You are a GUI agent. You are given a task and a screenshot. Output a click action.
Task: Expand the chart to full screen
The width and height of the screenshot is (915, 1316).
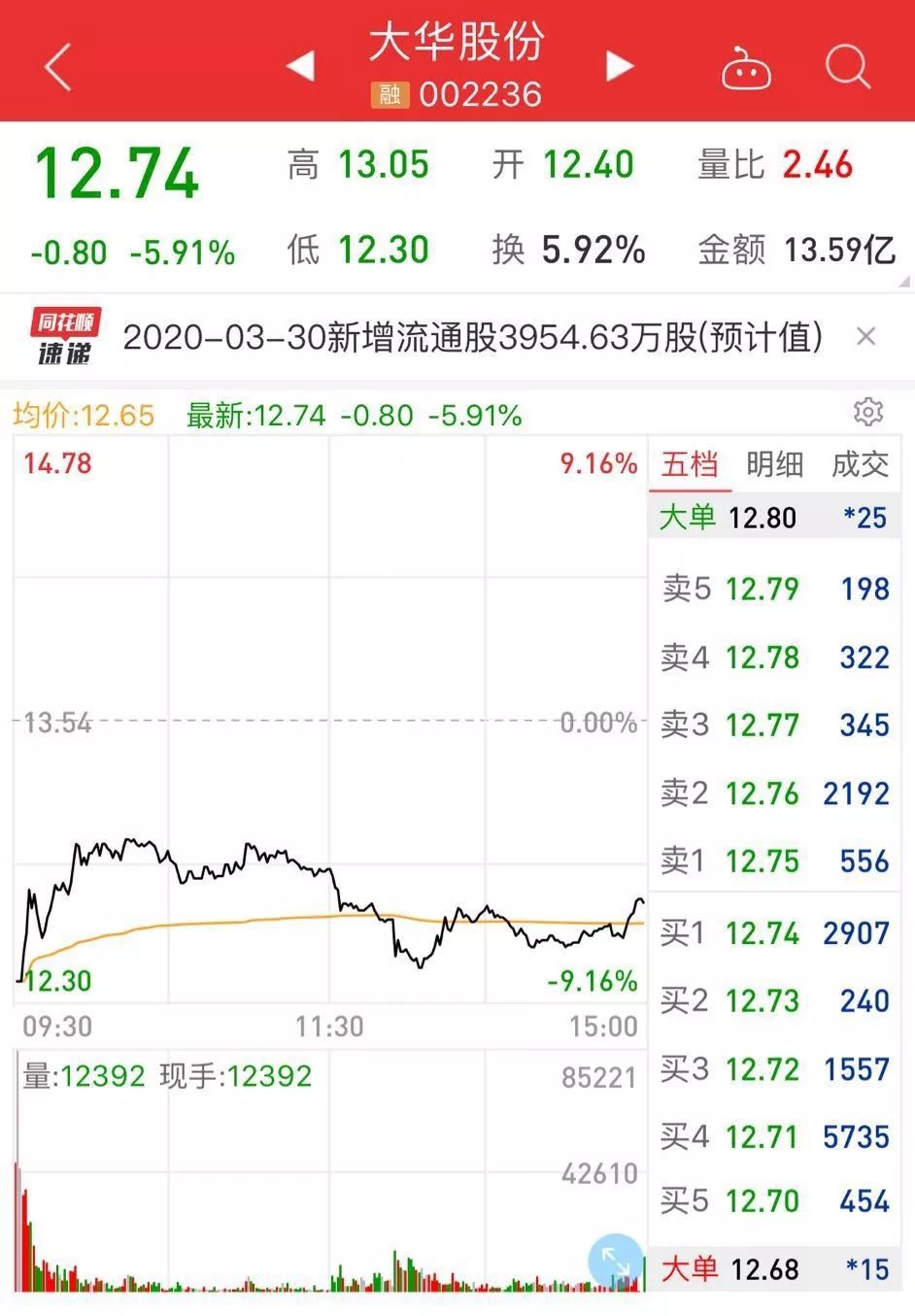click(x=615, y=1261)
